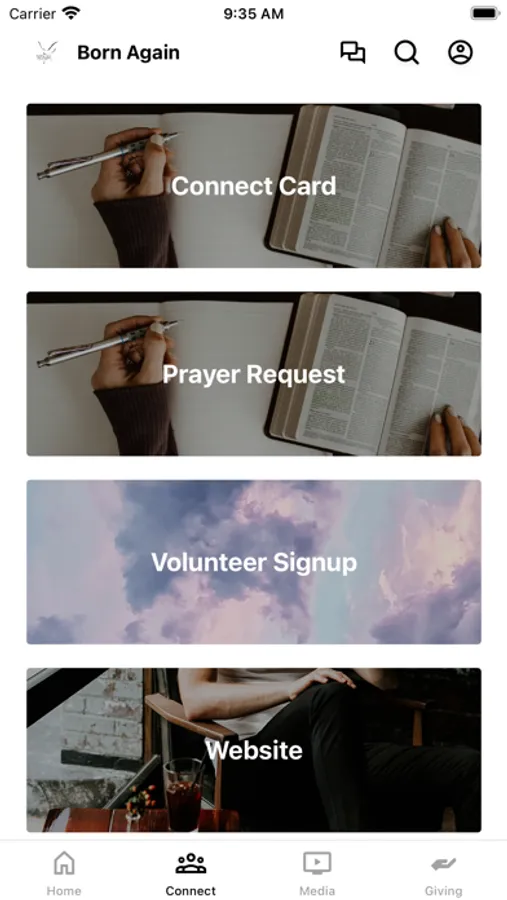Image resolution: width=507 pixels, height=900 pixels.
Task: Switch to the Home tab
Action: (64, 874)
